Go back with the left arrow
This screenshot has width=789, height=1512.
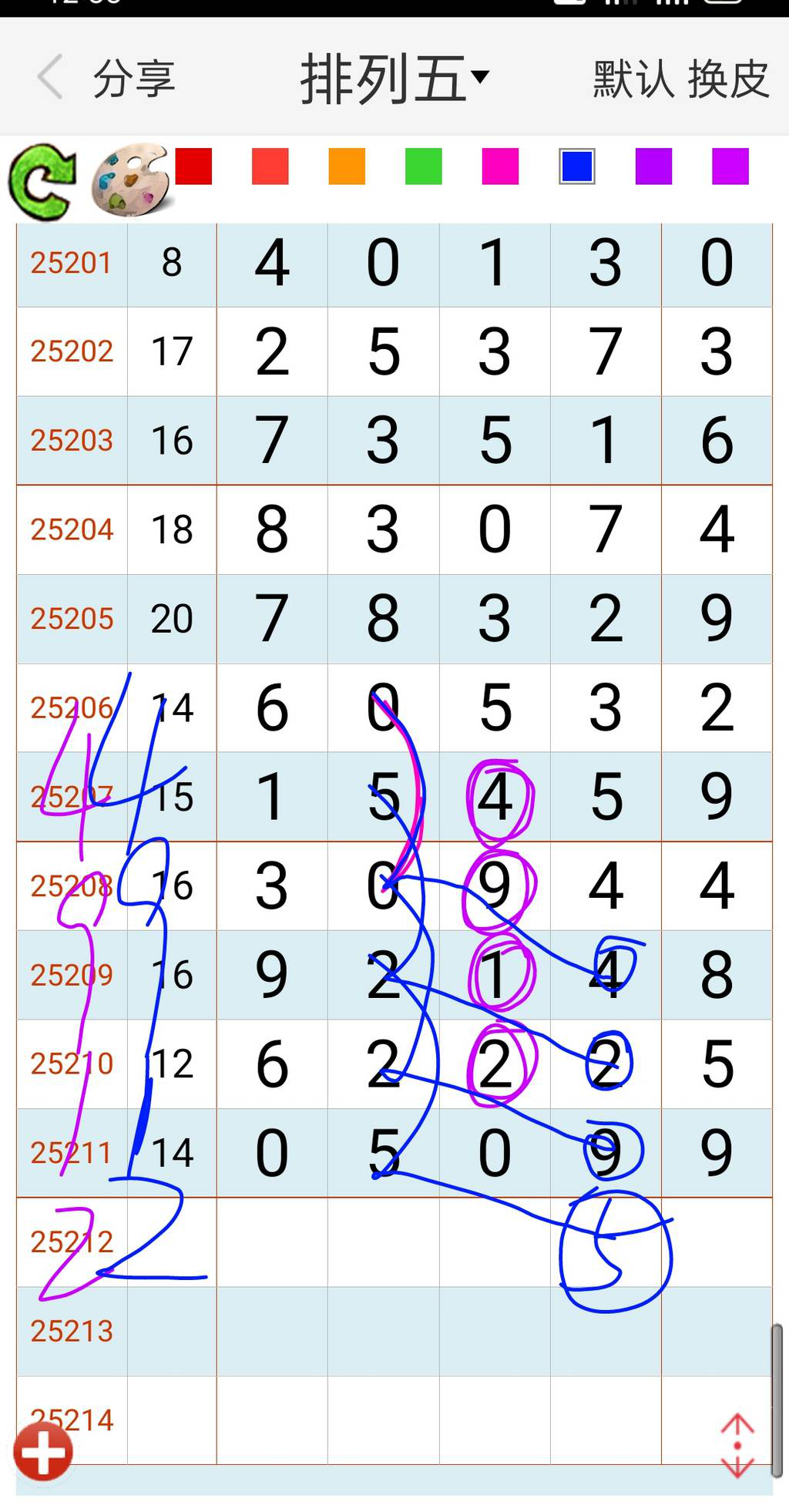50,77
